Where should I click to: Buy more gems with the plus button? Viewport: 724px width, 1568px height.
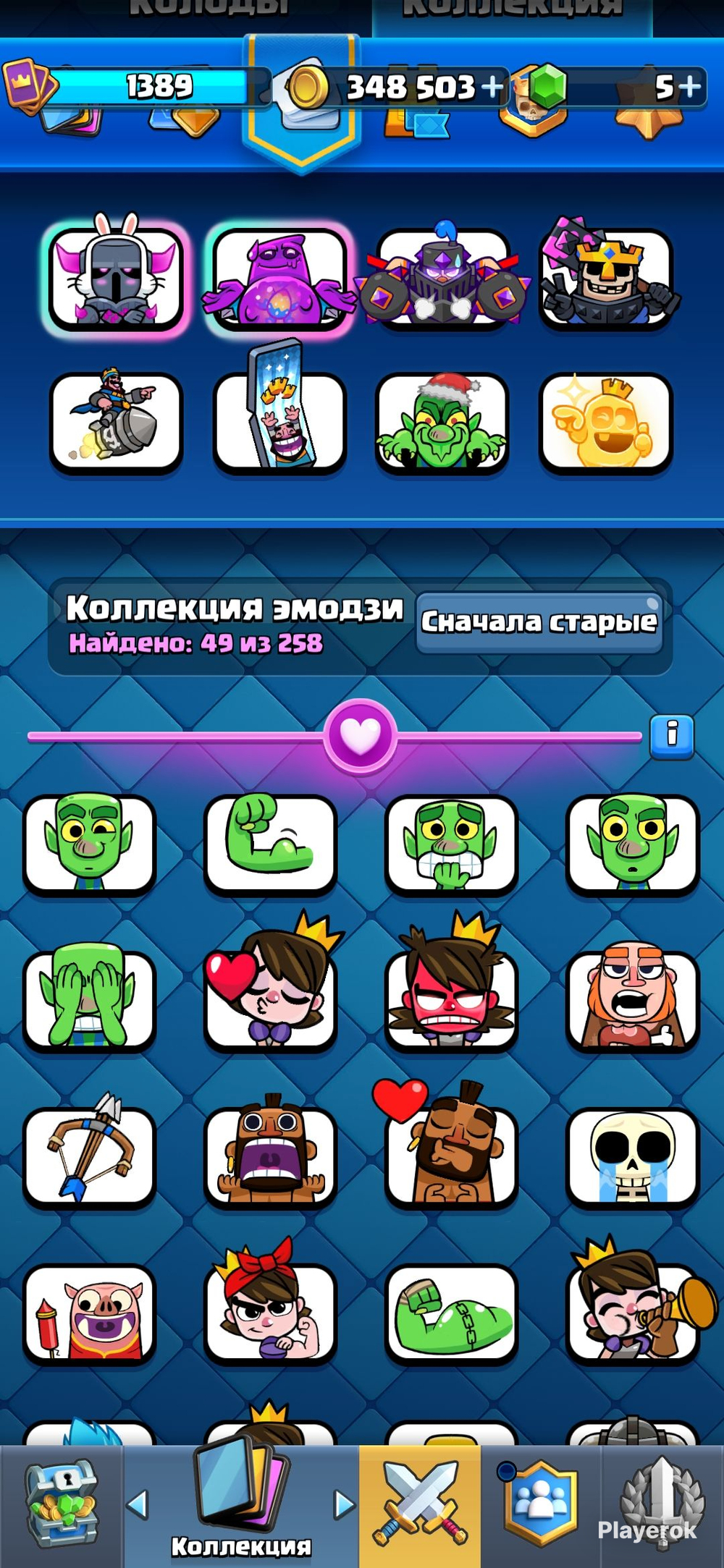point(689,87)
